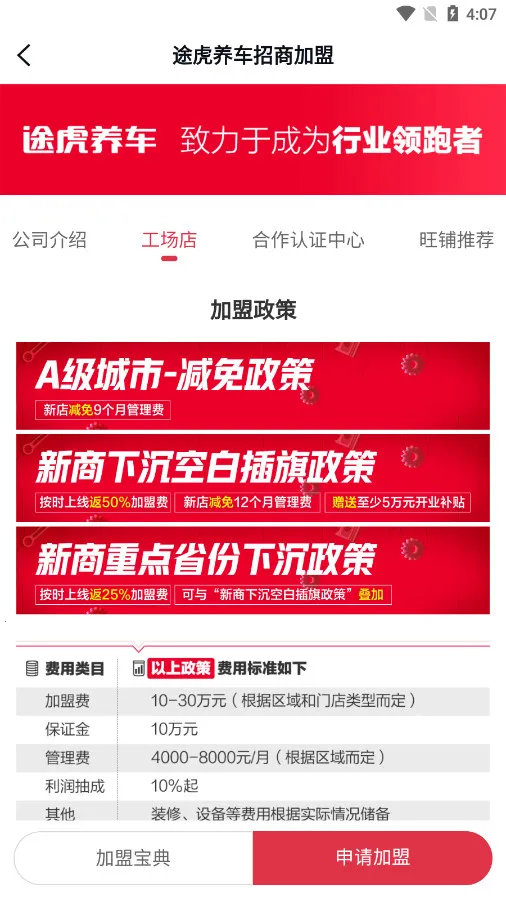
Task: Go back using the top-left arrow
Action: click(x=24, y=56)
